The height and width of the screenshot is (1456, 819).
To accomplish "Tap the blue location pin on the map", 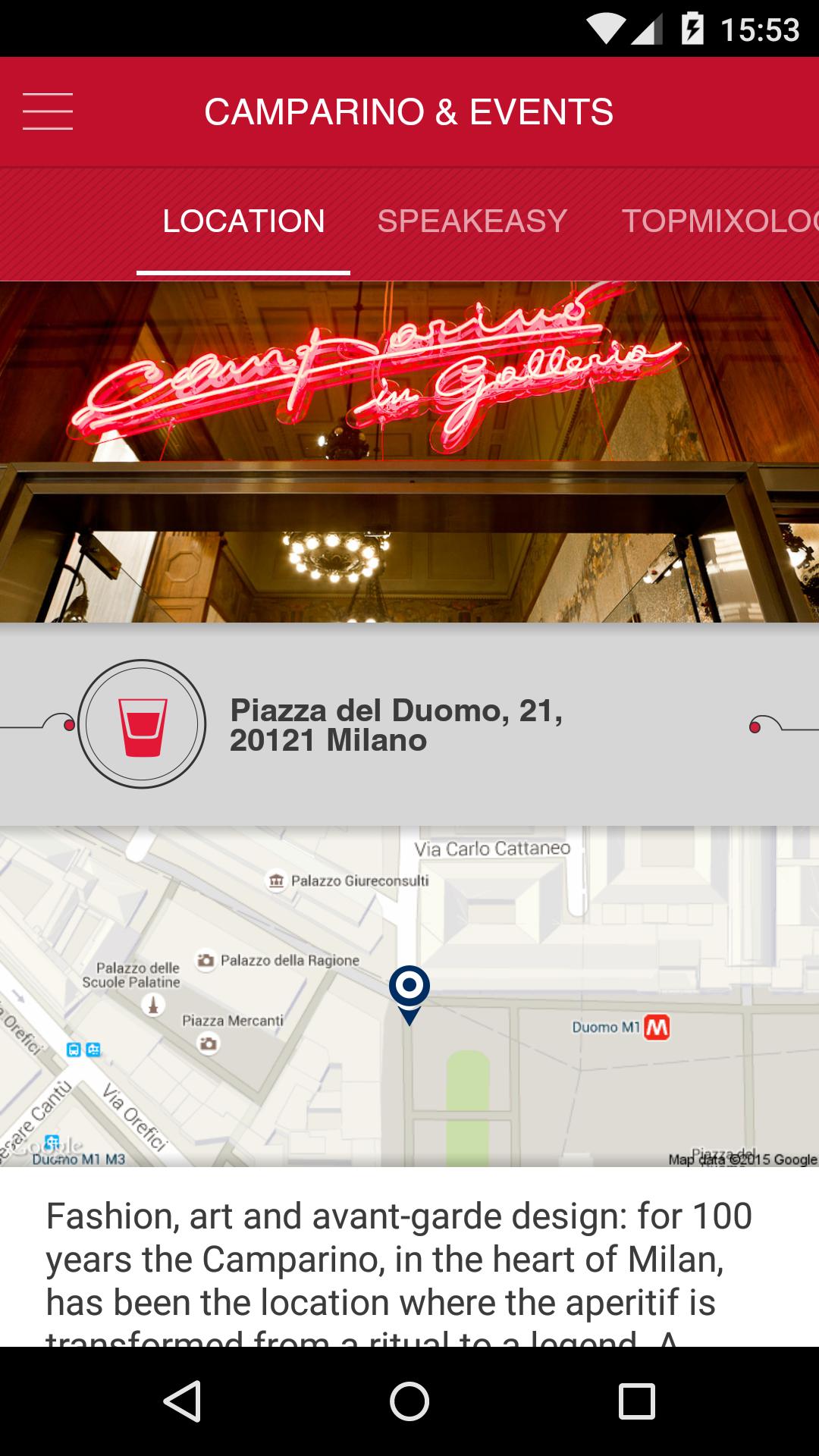I will [x=409, y=990].
